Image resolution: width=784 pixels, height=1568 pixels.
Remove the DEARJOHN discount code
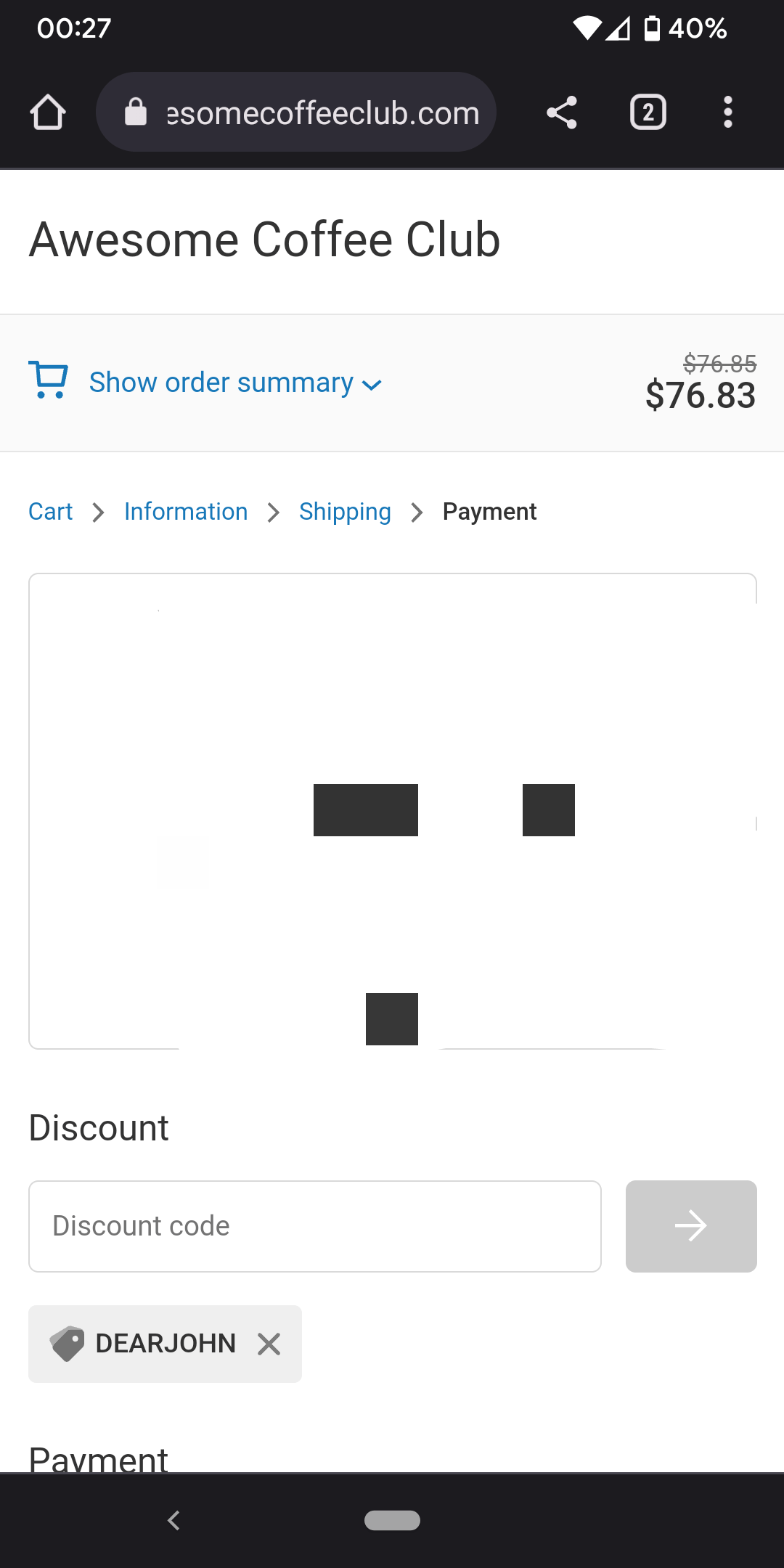[x=269, y=1344]
